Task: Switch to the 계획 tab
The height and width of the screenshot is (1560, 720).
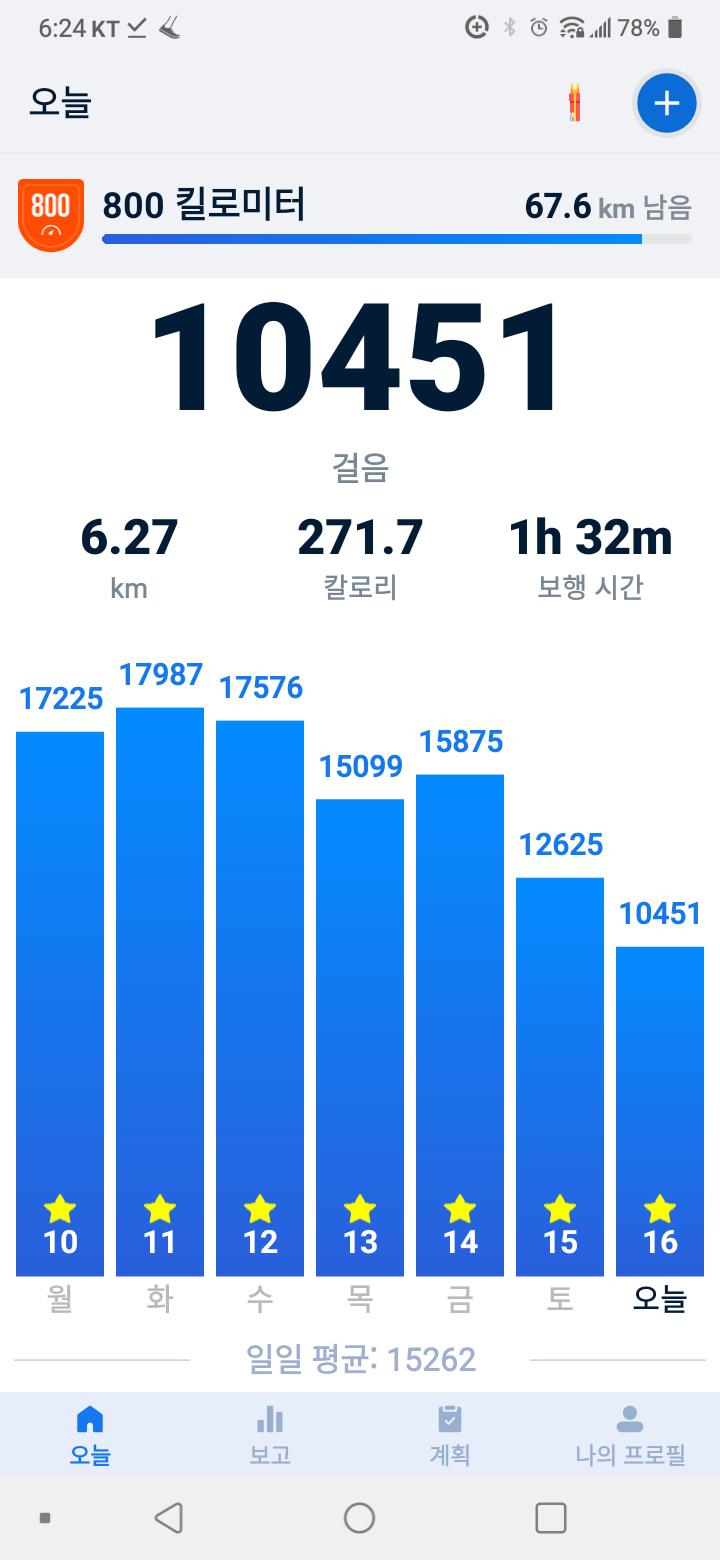Action: coord(450,1434)
